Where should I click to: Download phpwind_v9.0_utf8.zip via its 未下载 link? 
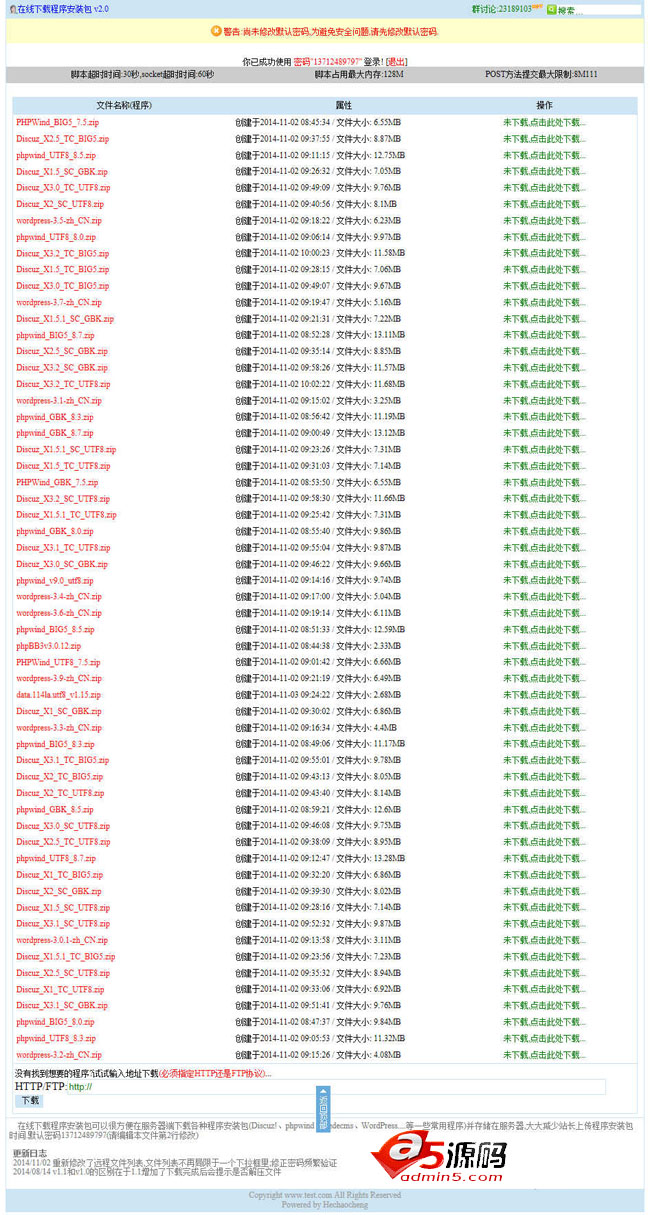click(544, 580)
